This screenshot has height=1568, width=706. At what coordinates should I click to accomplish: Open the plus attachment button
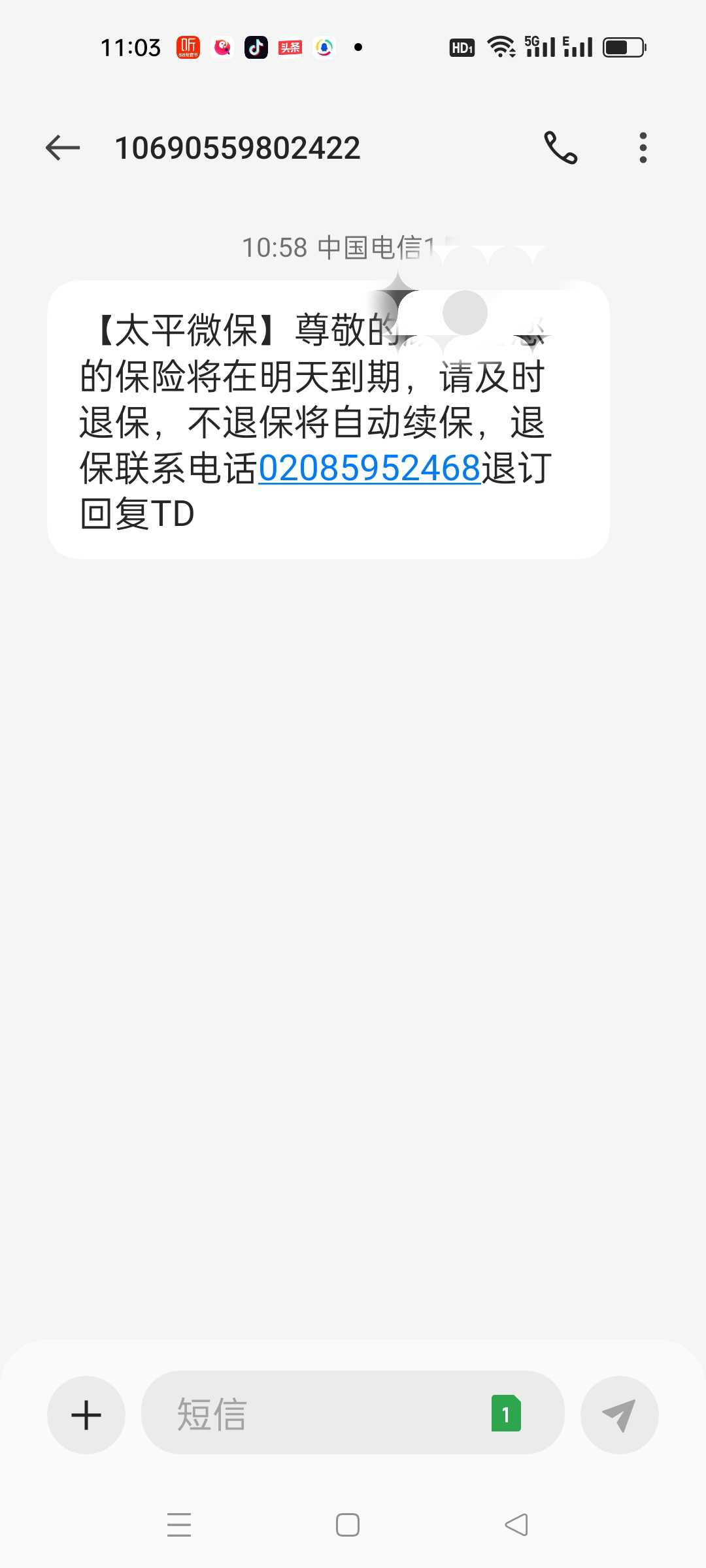tap(86, 1415)
